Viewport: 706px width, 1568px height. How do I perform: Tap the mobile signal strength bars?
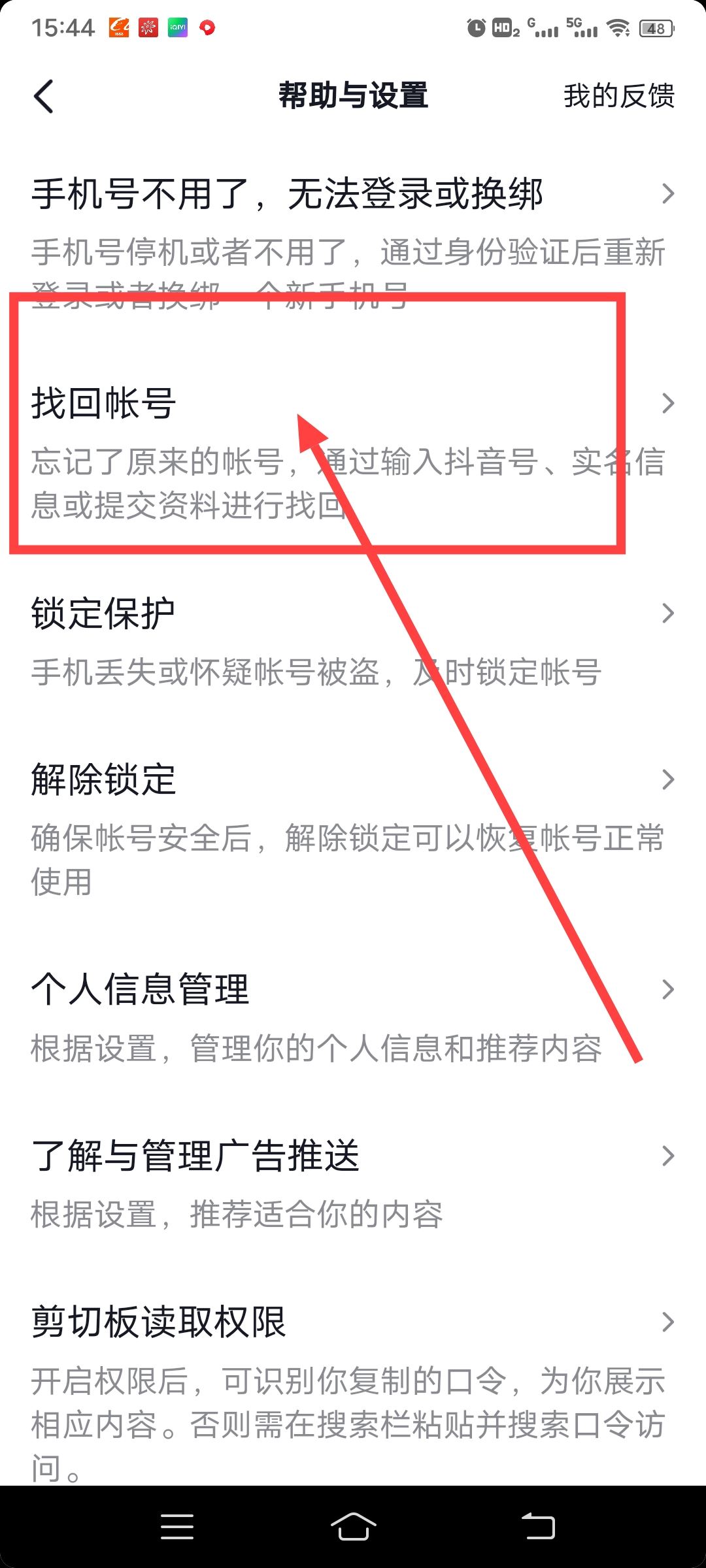(x=548, y=29)
